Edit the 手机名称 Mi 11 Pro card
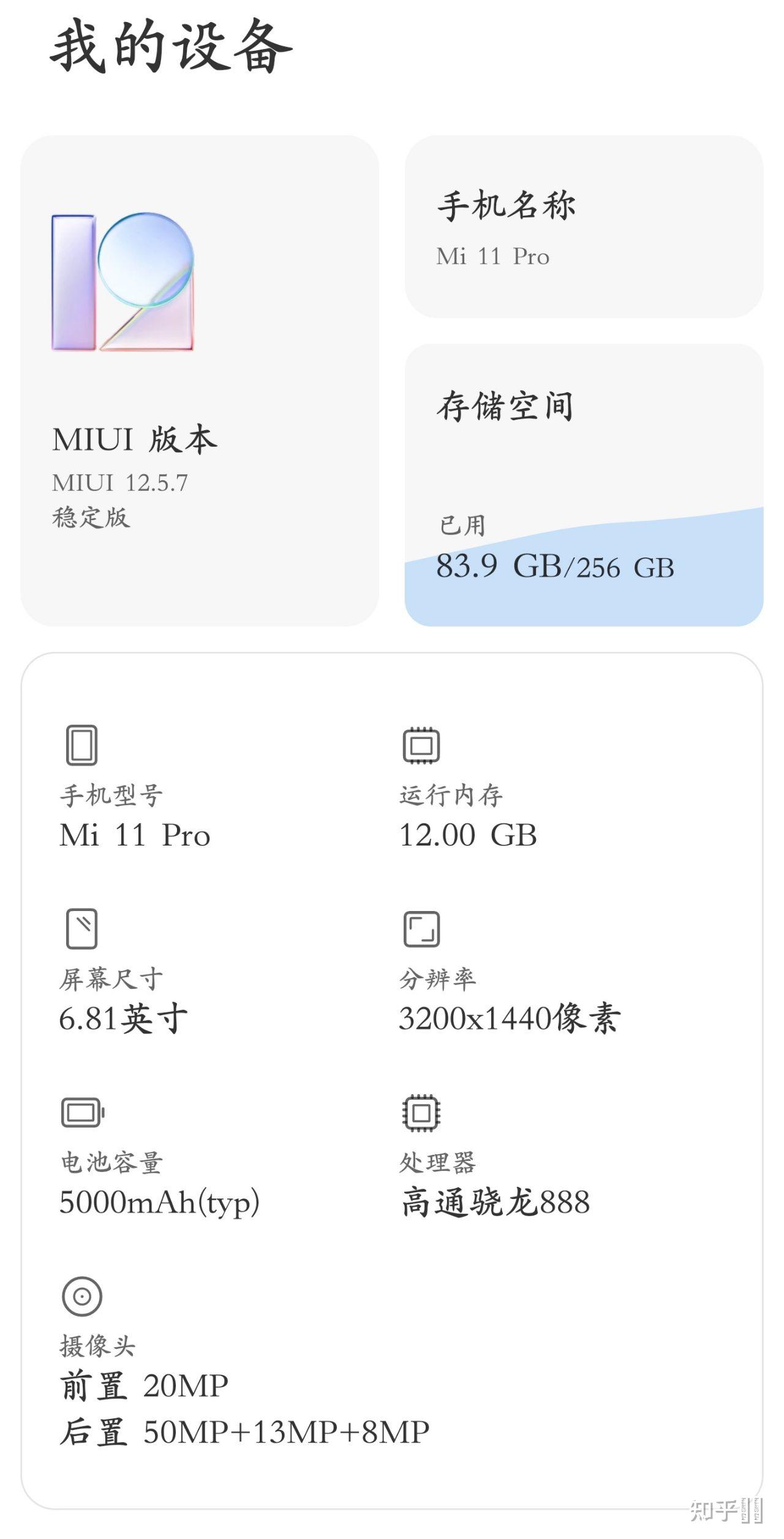 583,227
